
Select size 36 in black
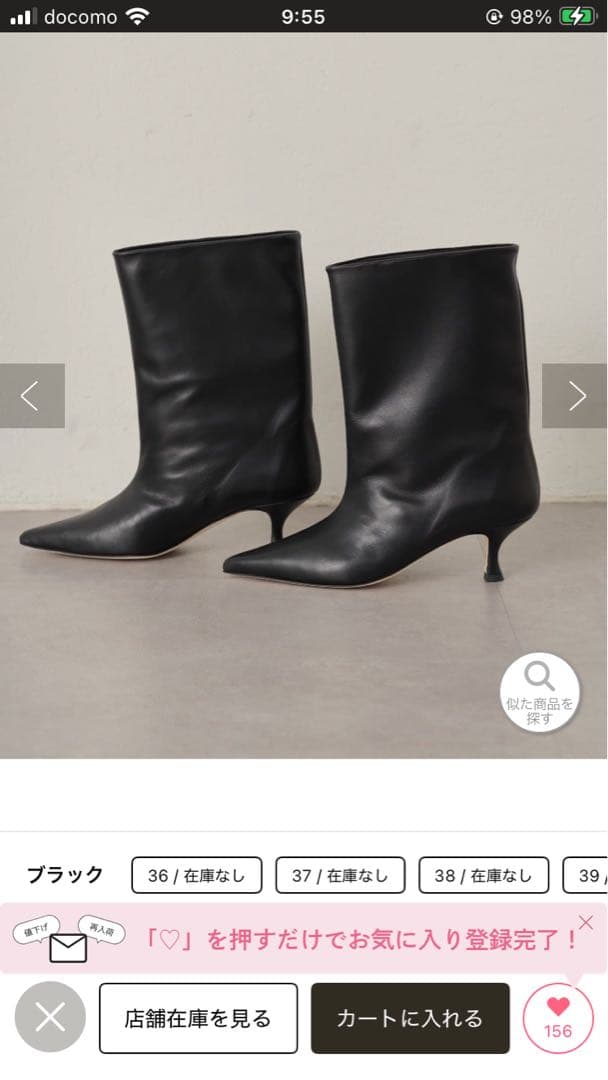(x=196, y=875)
